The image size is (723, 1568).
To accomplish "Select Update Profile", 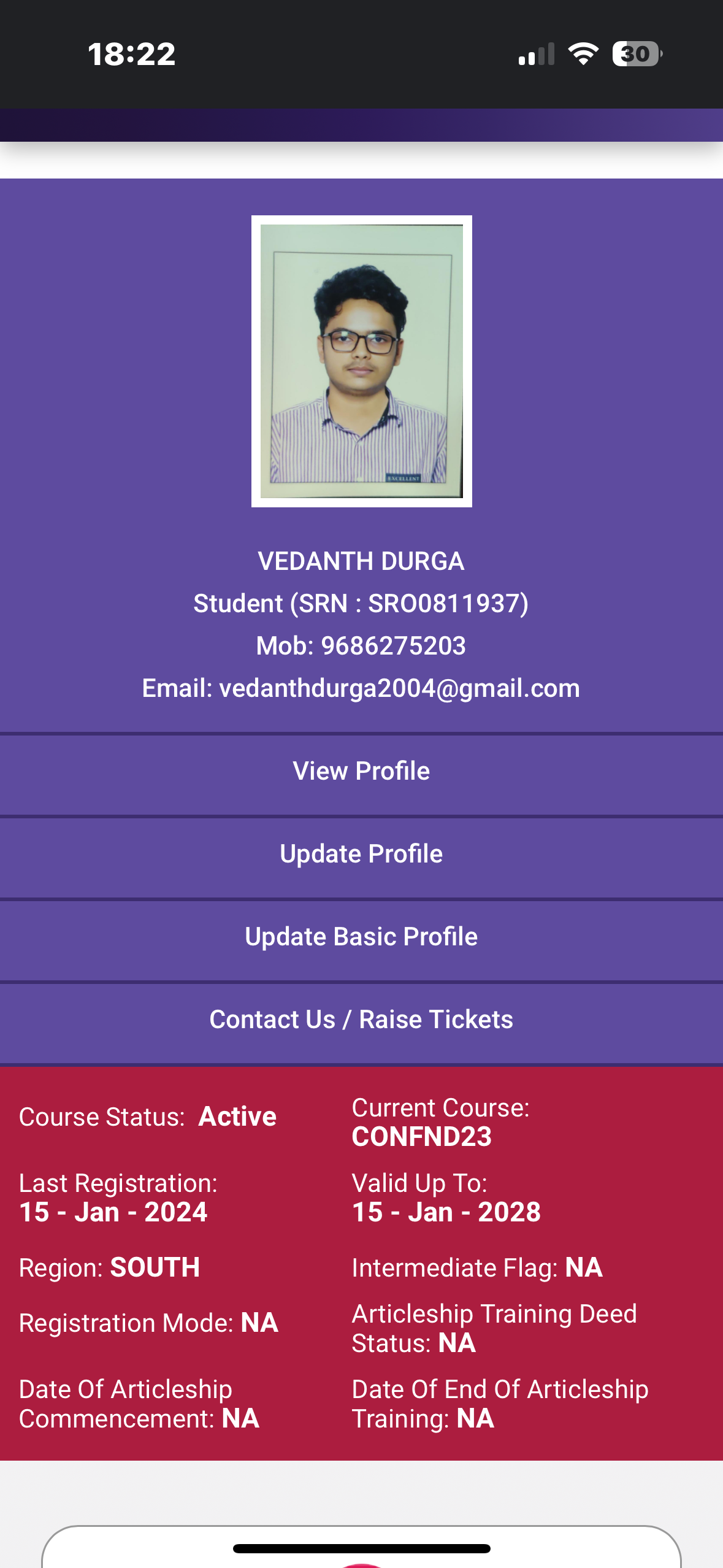I will (361, 854).
